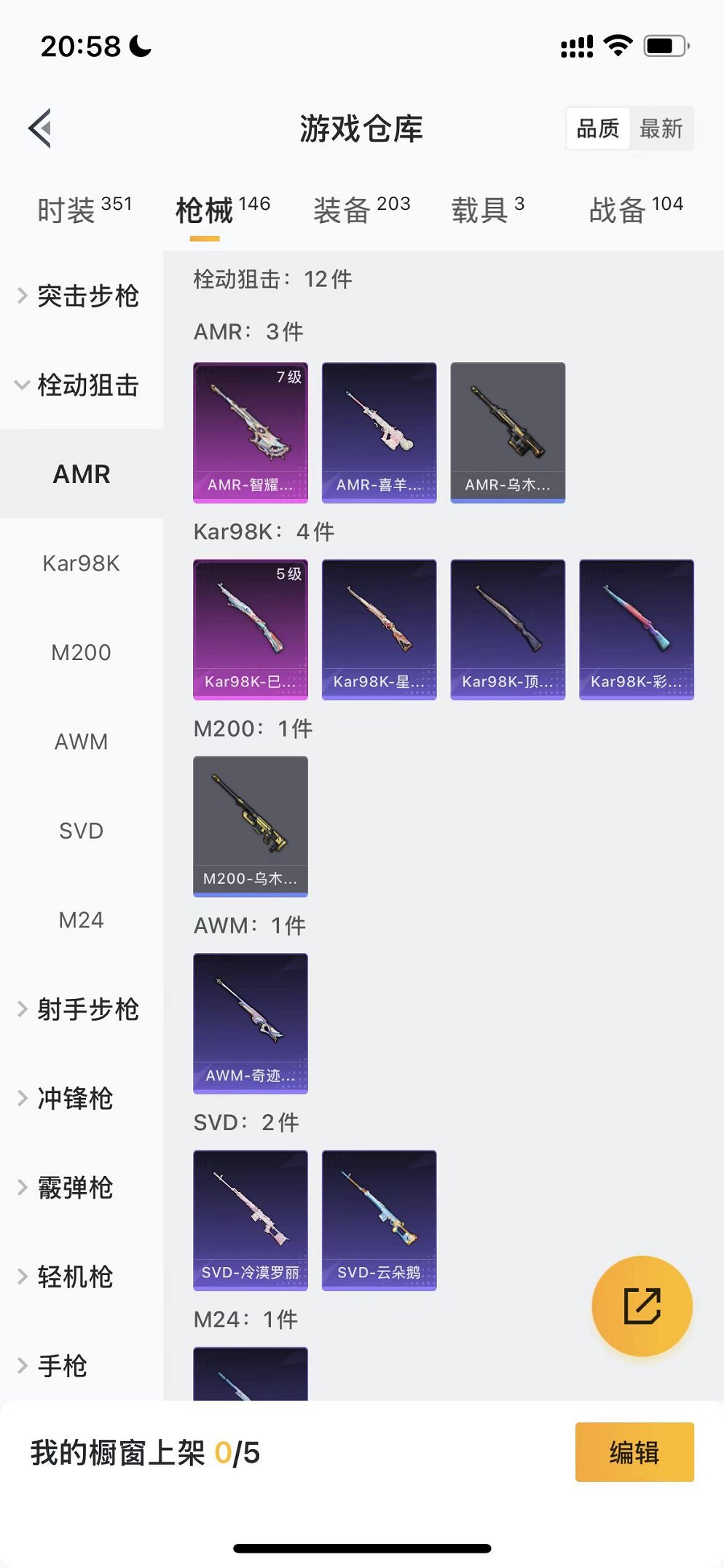Tap the floating share button
The height and width of the screenshot is (1568, 724).
(x=642, y=1305)
